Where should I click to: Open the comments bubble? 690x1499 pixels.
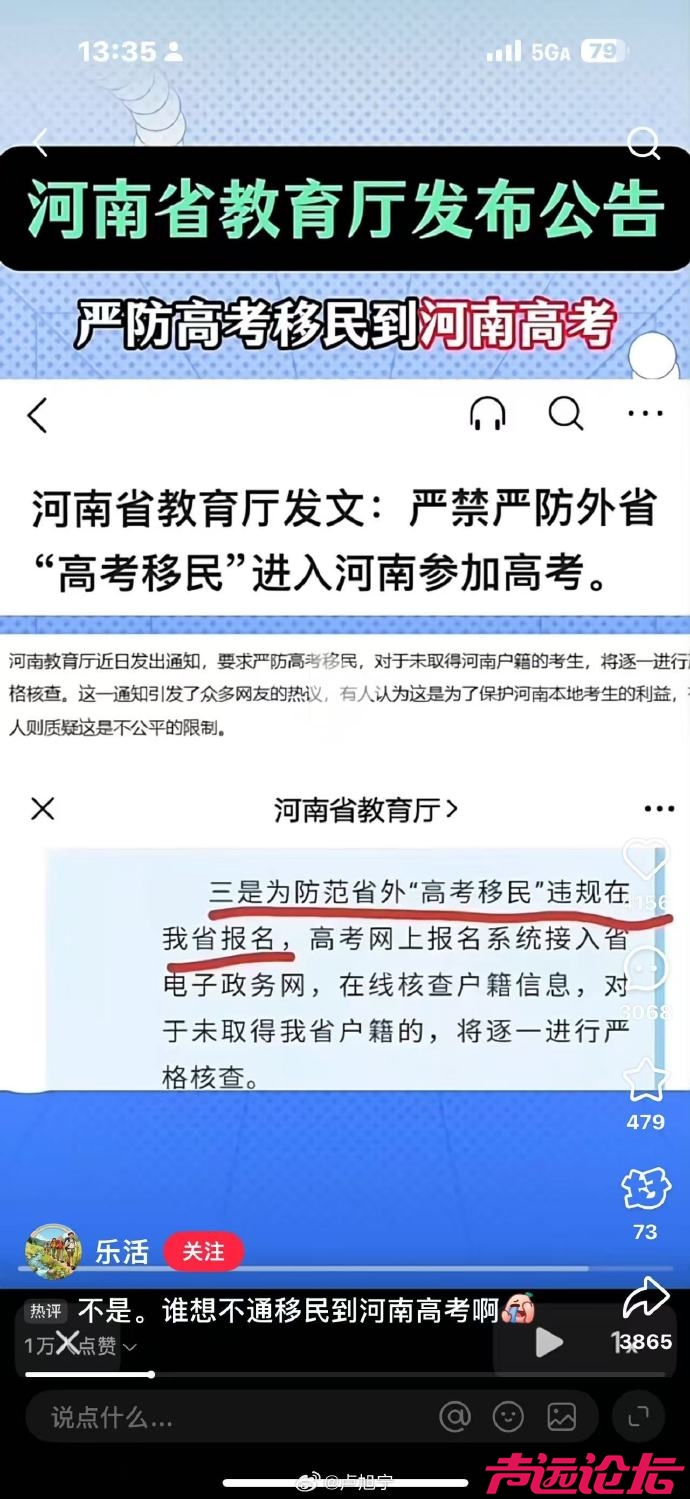click(x=645, y=970)
